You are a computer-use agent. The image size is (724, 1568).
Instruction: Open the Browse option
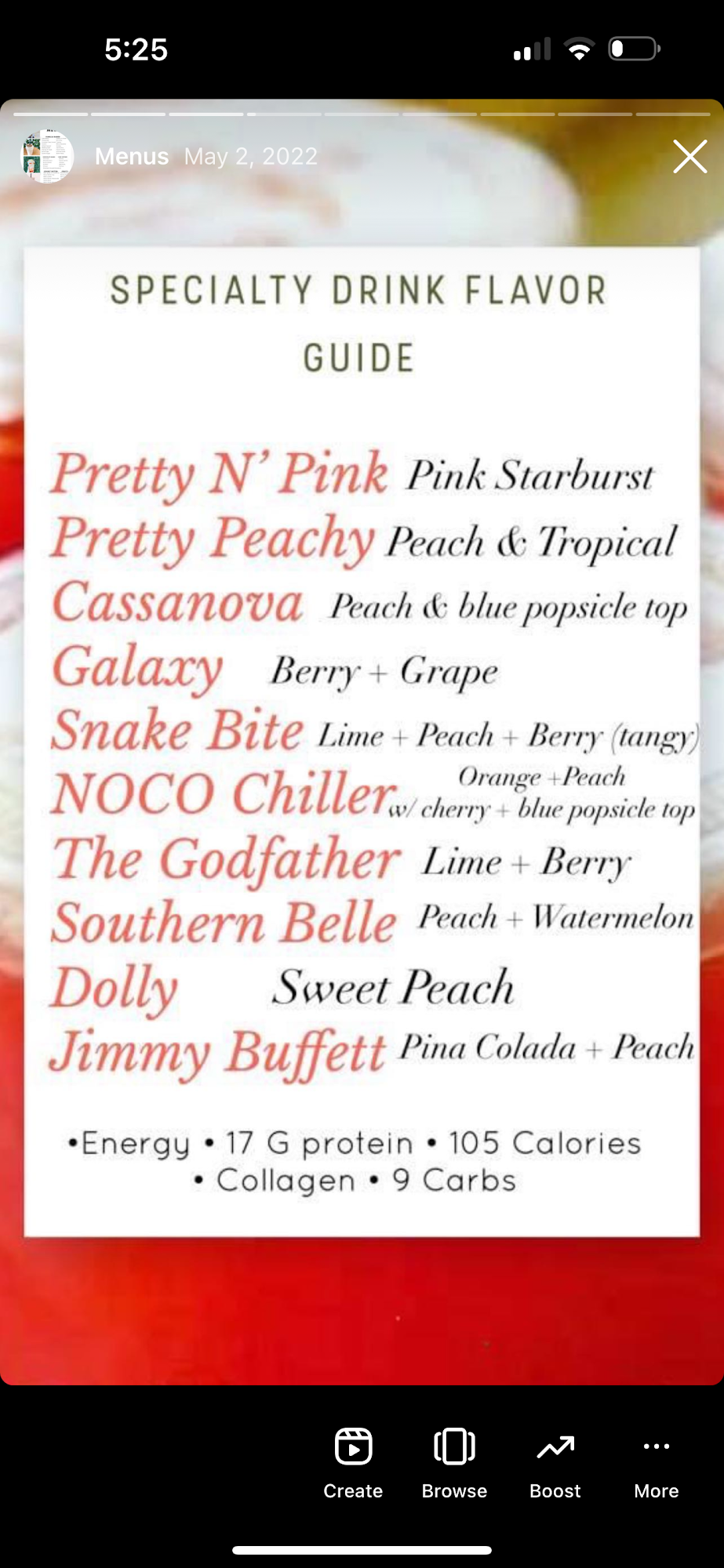pos(454,1463)
